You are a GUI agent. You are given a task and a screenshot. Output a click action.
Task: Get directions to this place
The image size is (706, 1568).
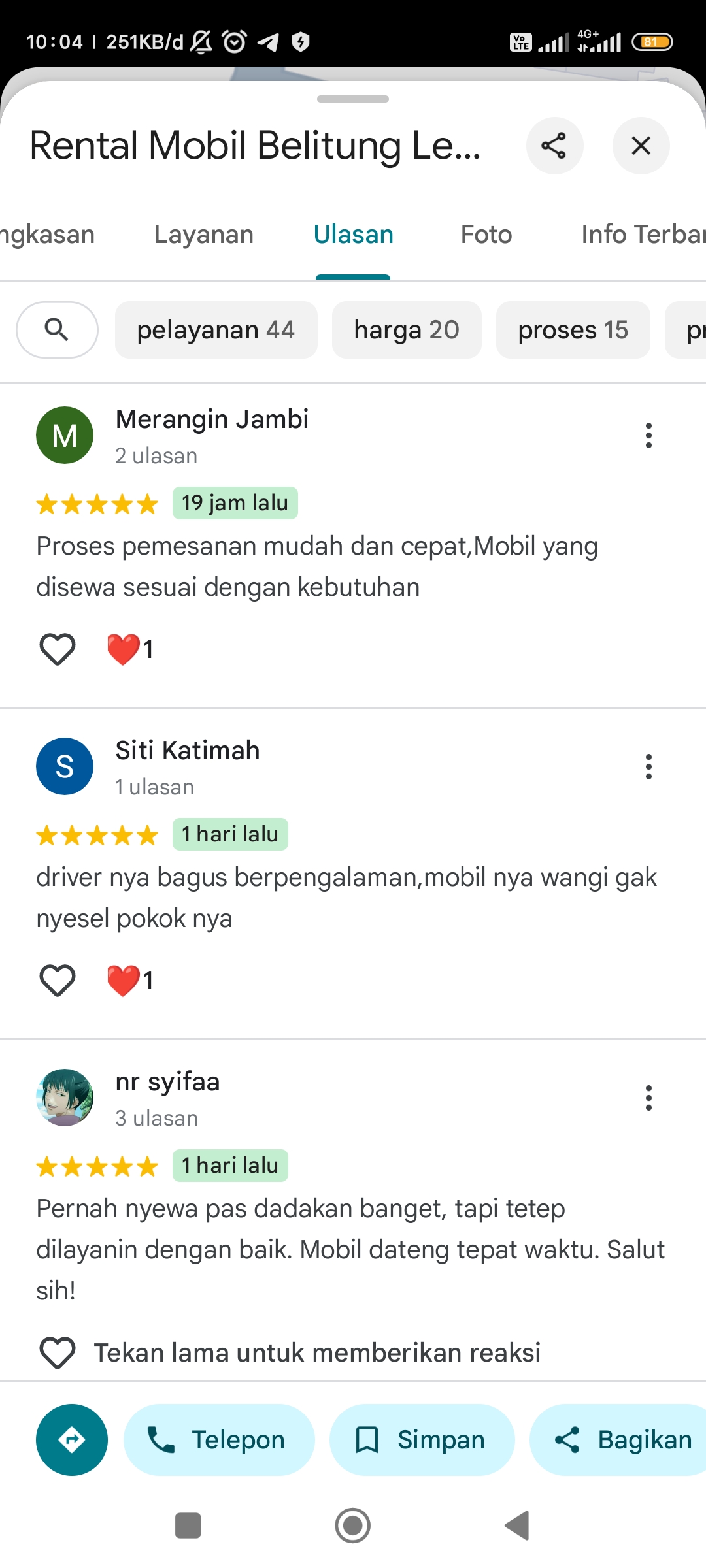point(72,1440)
